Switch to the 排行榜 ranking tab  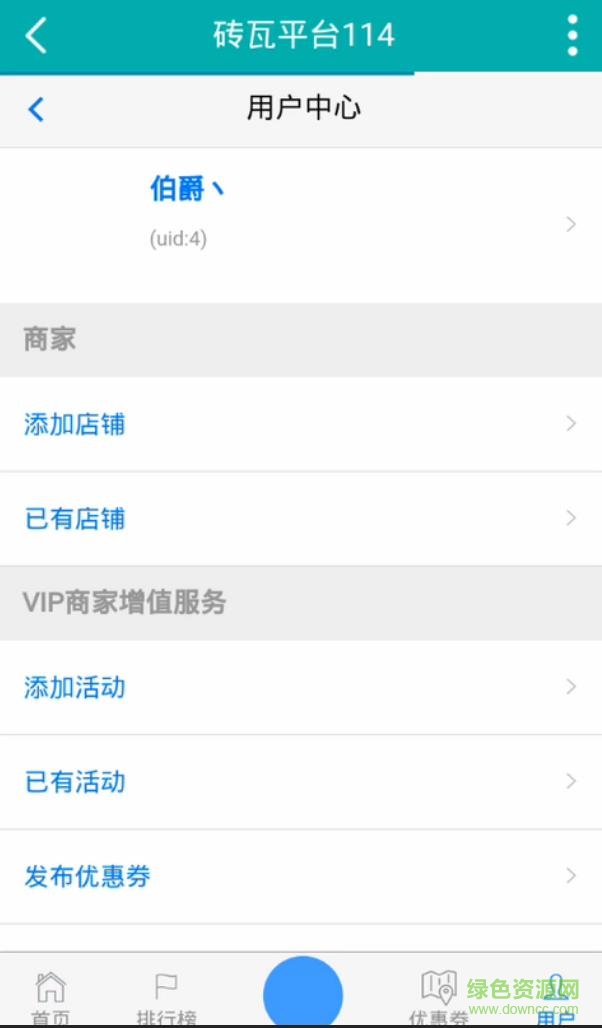point(166,997)
